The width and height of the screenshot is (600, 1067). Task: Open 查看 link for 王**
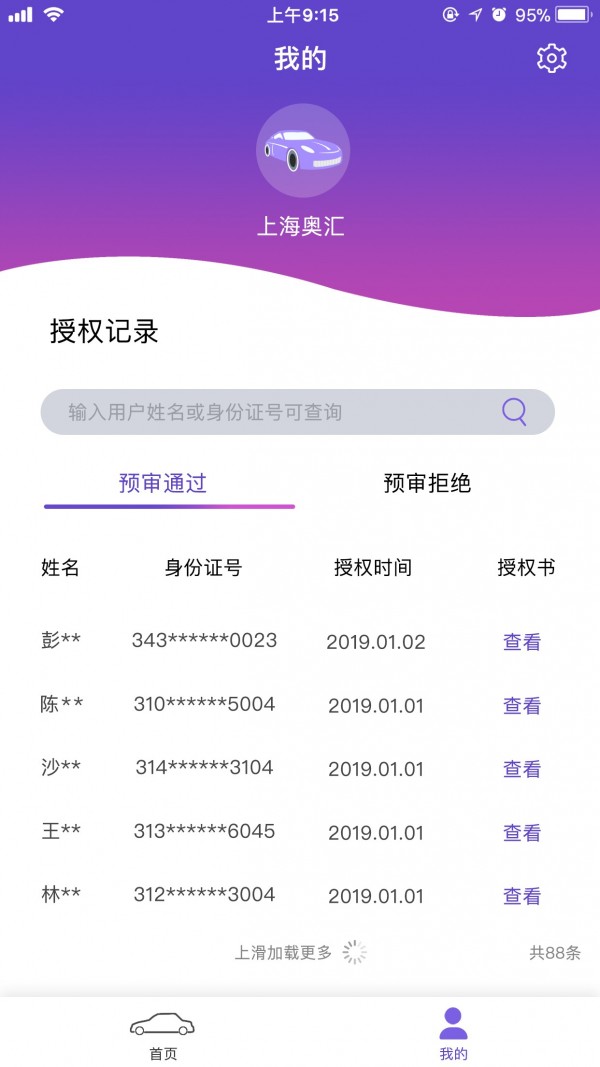(x=522, y=833)
